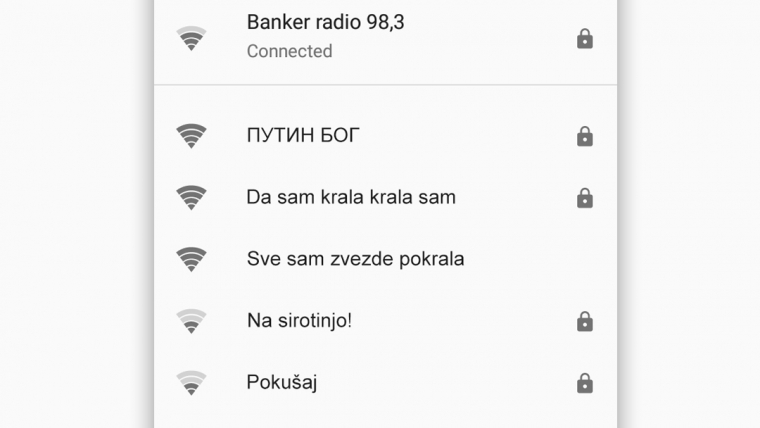760x428 pixels.
Task: Choose the Na sirotinjo! network
Action: (301, 321)
